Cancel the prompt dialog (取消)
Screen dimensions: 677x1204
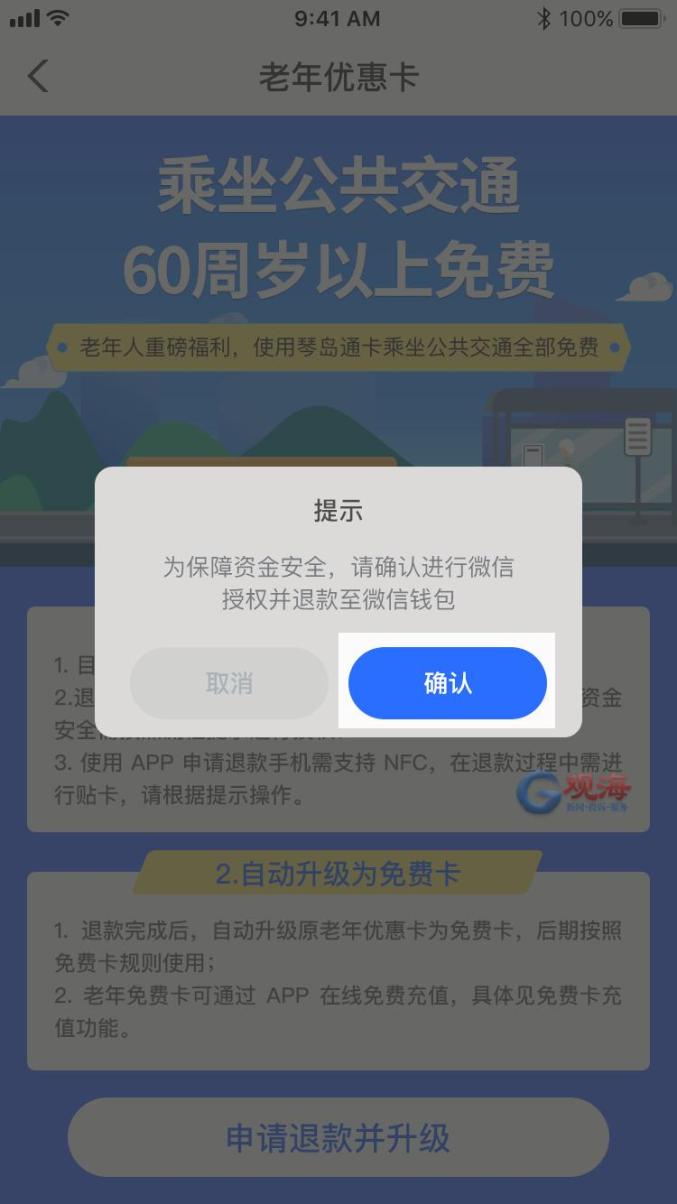pyautogui.click(x=229, y=684)
